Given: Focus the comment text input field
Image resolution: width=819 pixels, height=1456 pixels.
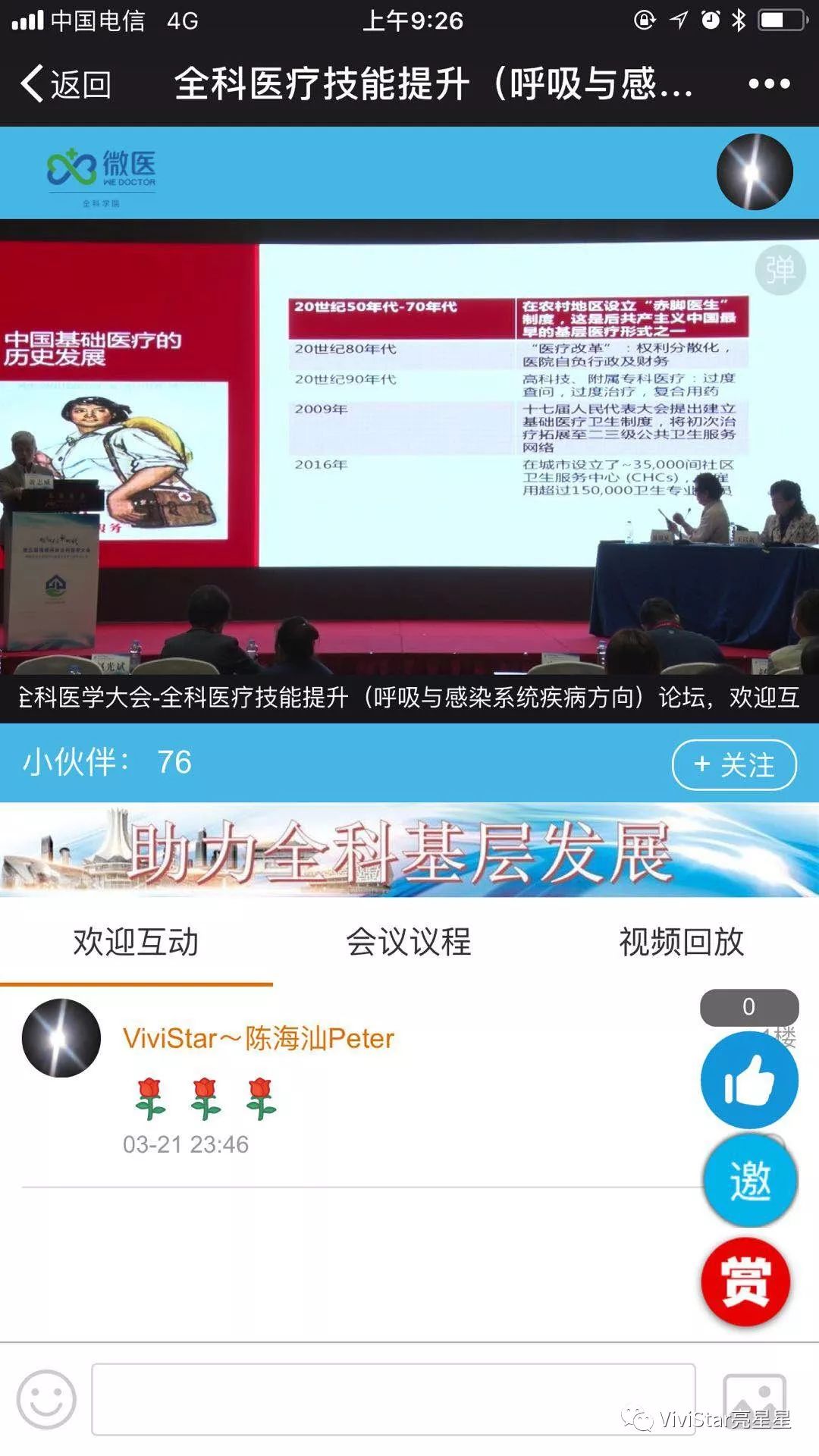Looking at the screenshot, I should (393, 1399).
